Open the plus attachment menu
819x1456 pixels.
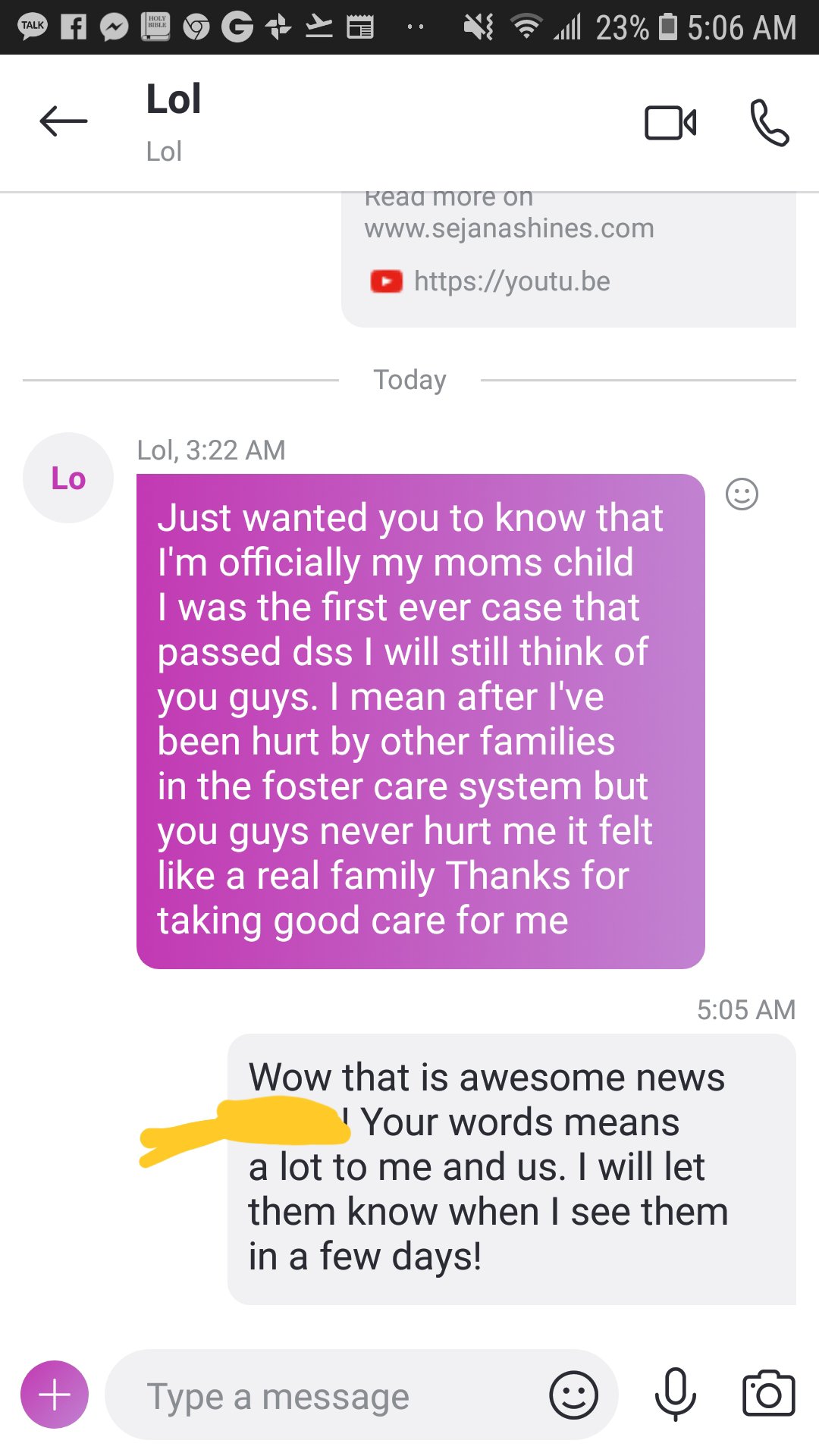[55, 1395]
